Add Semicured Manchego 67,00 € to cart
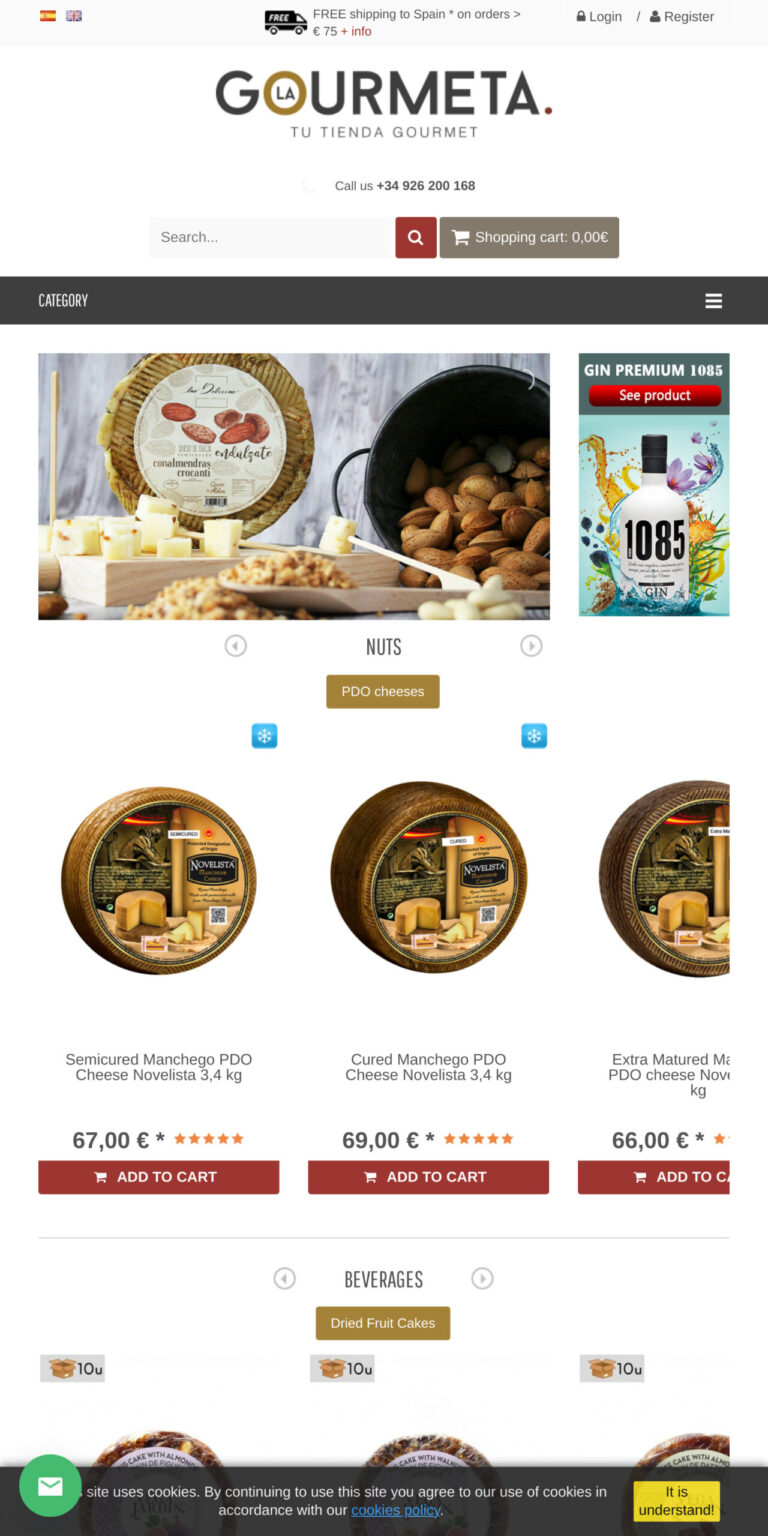Image resolution: width=768 pixels, height=1536 pixels. (158, 1177)
